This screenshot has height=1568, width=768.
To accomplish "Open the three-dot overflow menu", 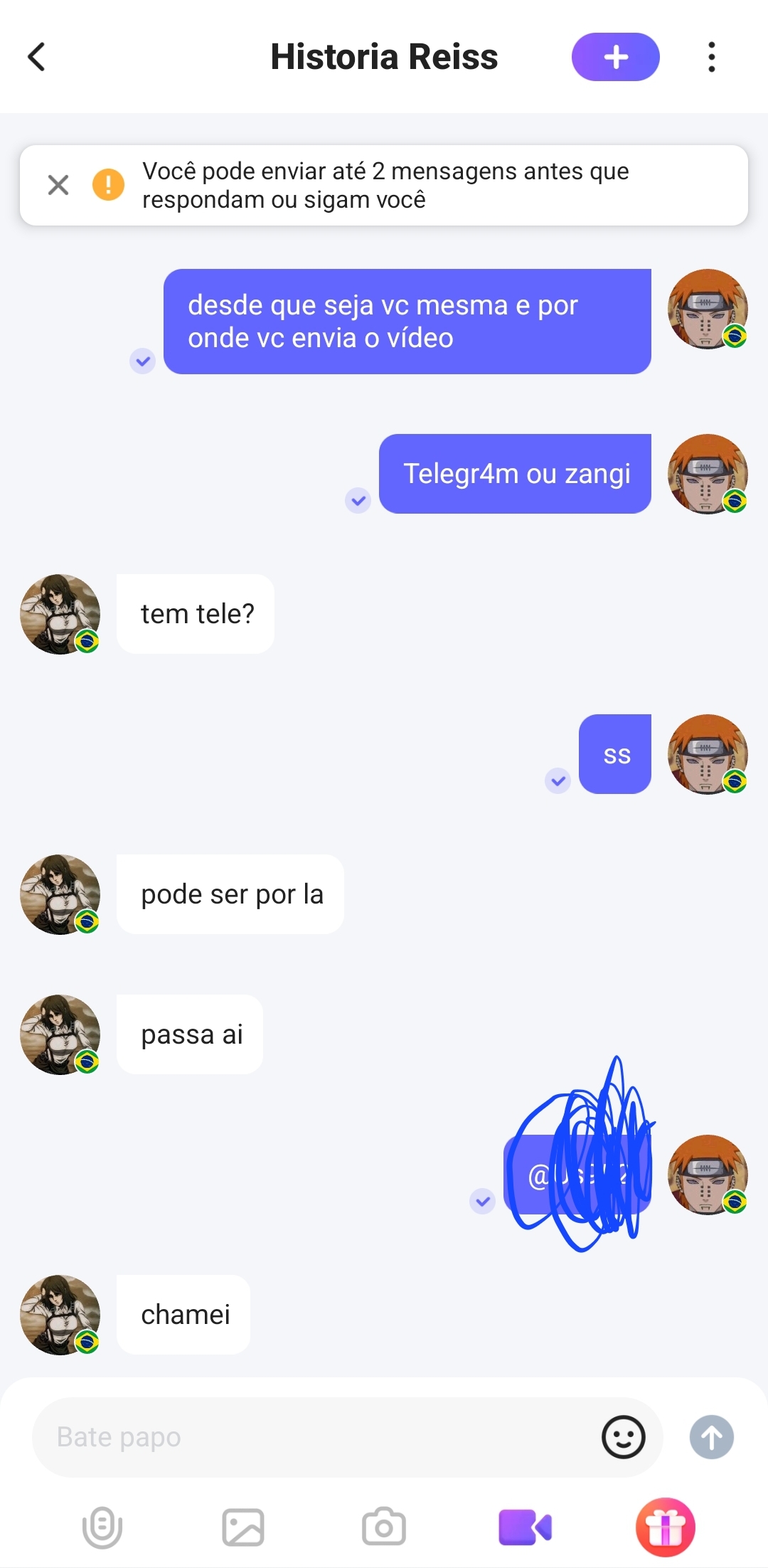I will (711, 57).
